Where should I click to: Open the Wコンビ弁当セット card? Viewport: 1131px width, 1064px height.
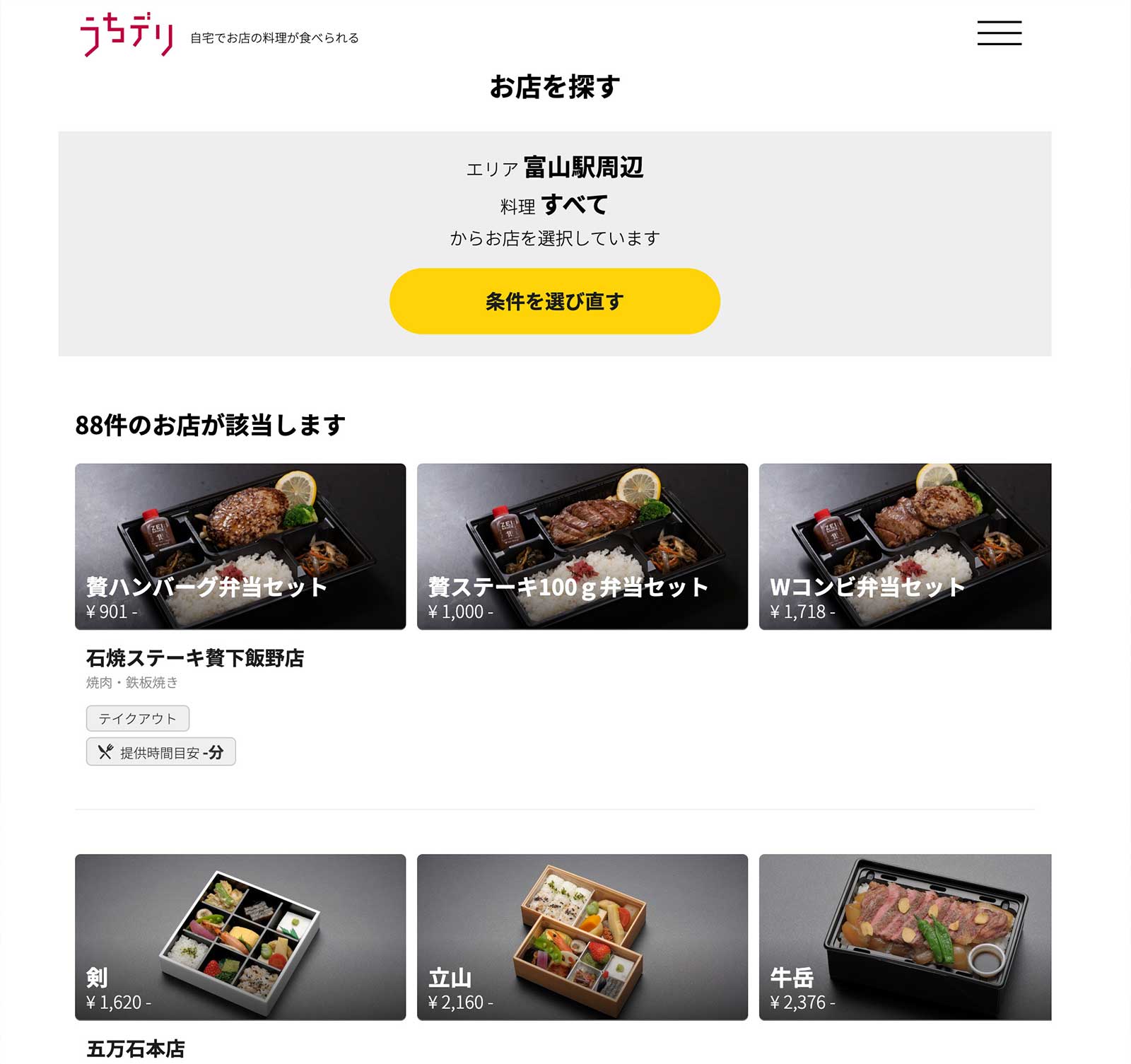905,546
